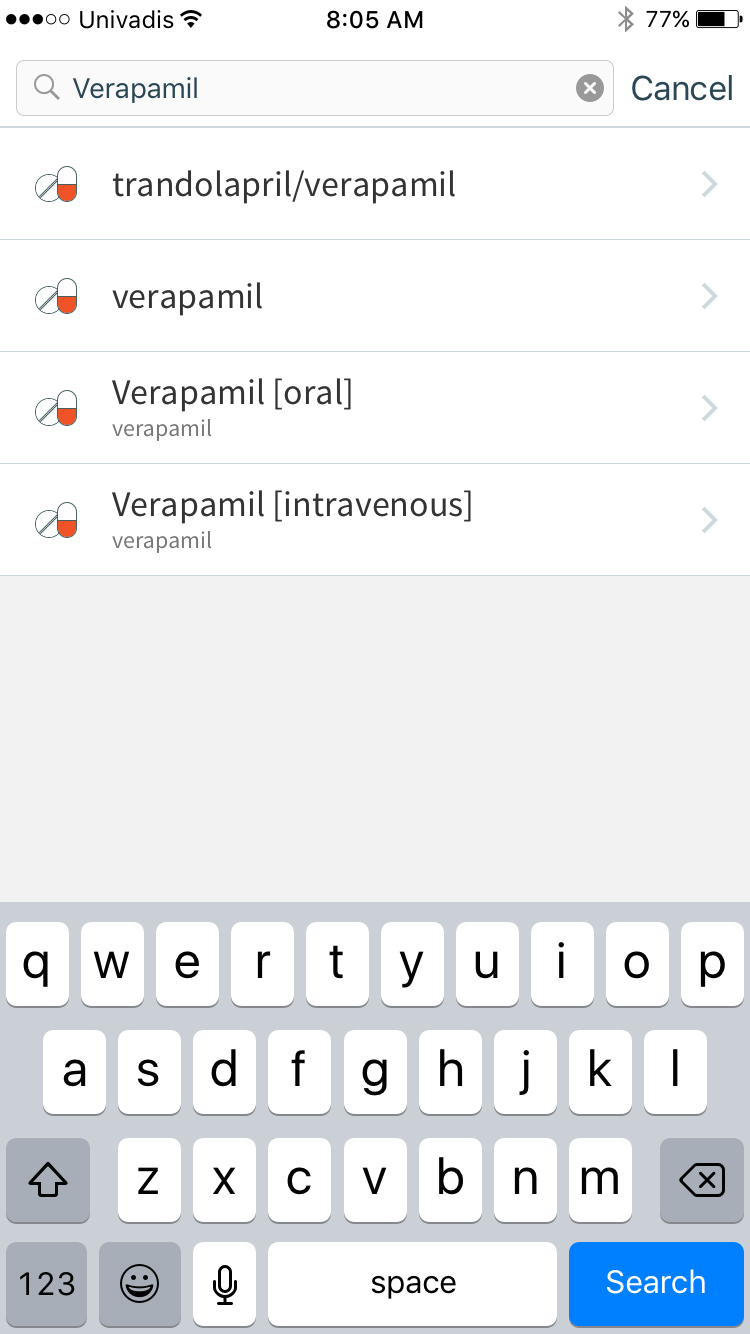Open the trandolapril/verapamil result
This screenshot has height=1334, width=750.
tap(375, 184)
